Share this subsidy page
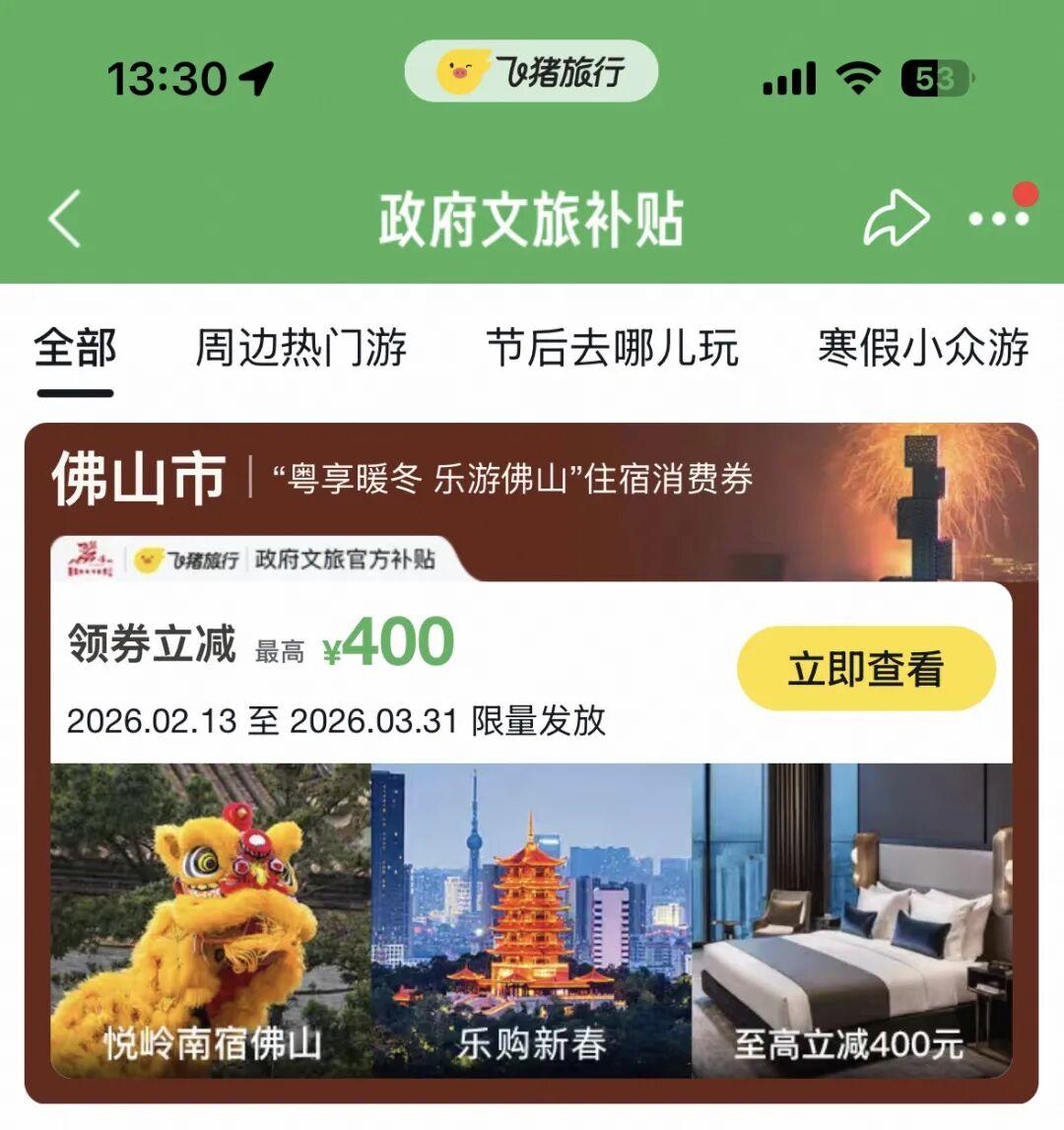 tap(895, 219)
